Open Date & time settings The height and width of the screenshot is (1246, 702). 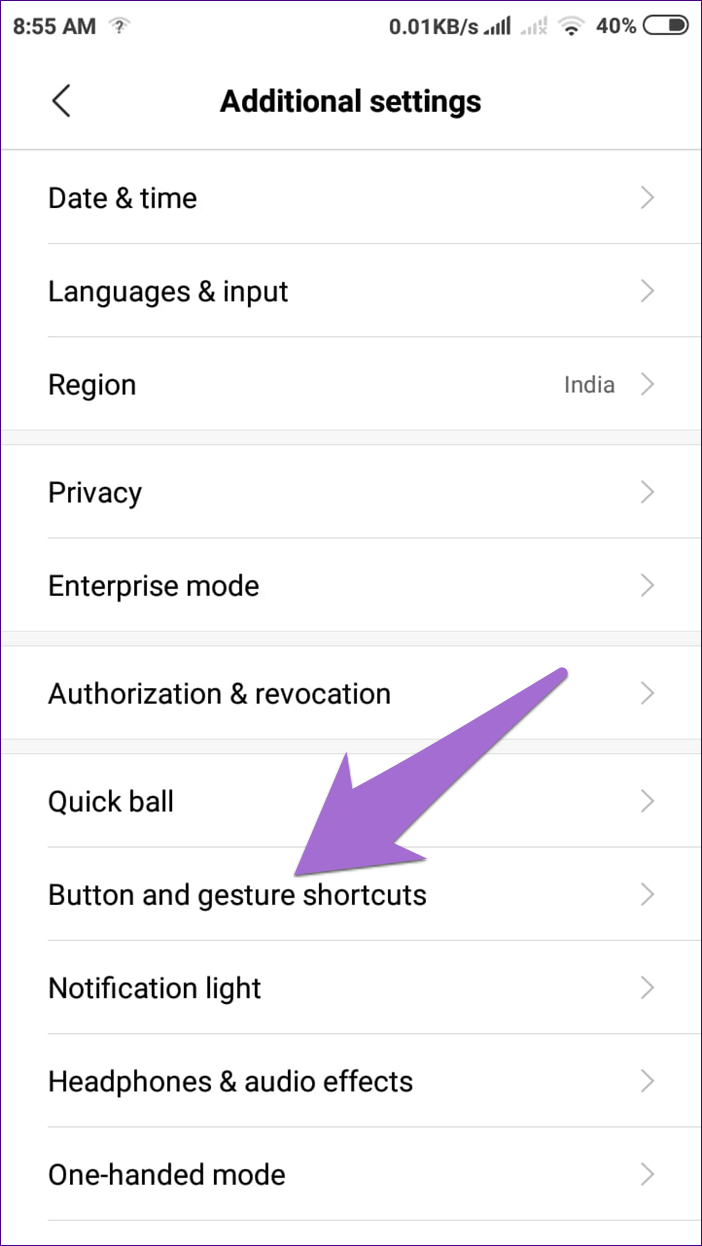tap(351, 198)
